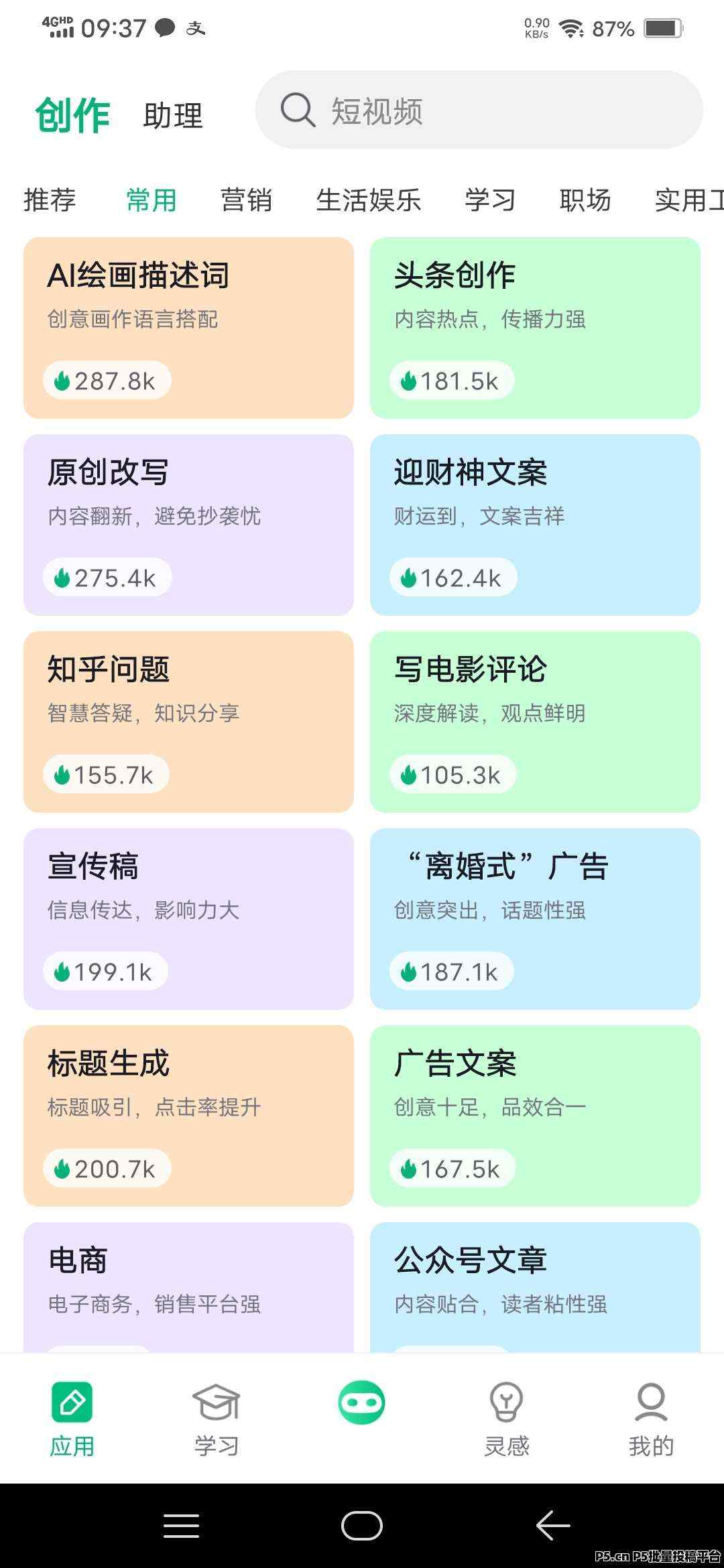This screenshot has height=1568, width=724.
Task: Choose the 原创改写 card
Action: 188,525
